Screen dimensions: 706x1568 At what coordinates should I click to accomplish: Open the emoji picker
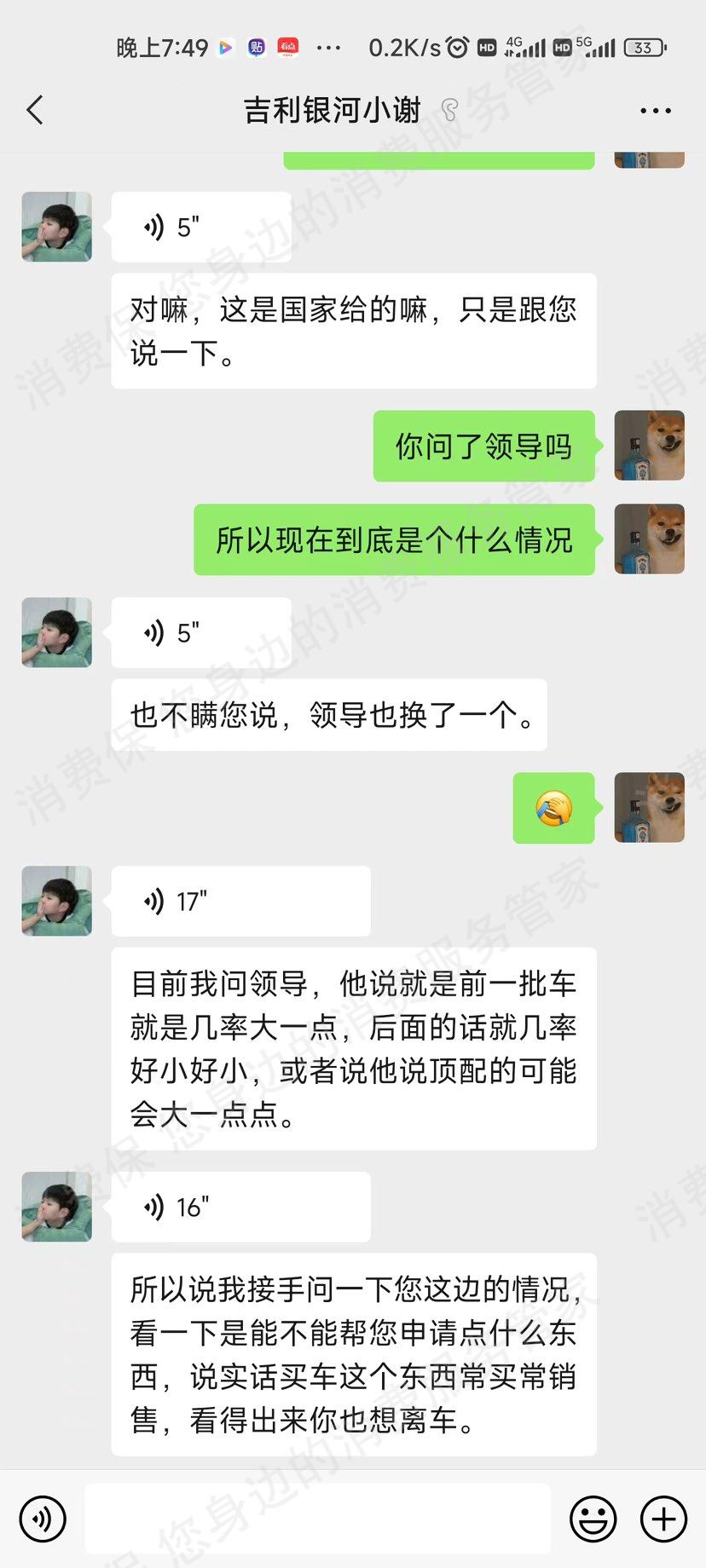pos(593,1519)
